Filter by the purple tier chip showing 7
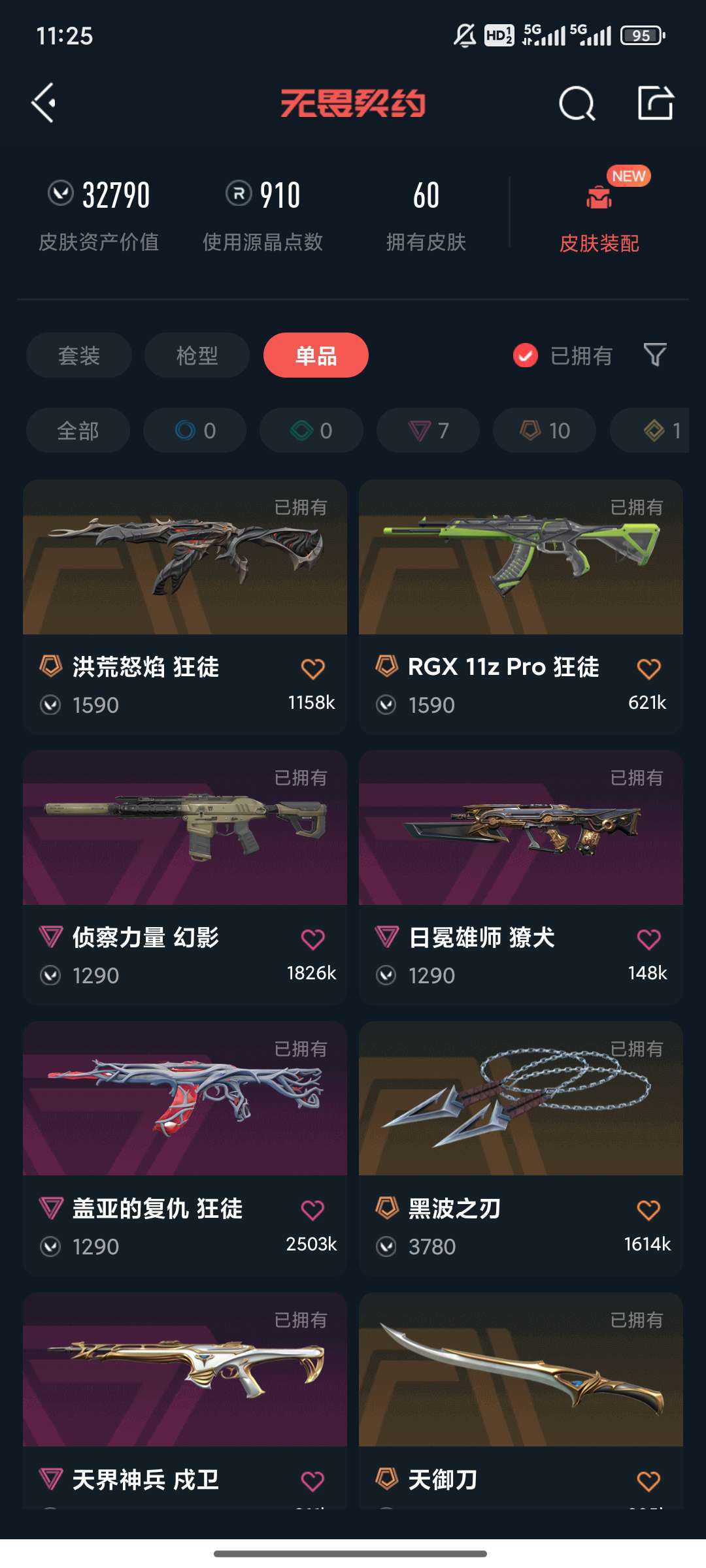The image size is (706, 1568). point(428,431)
